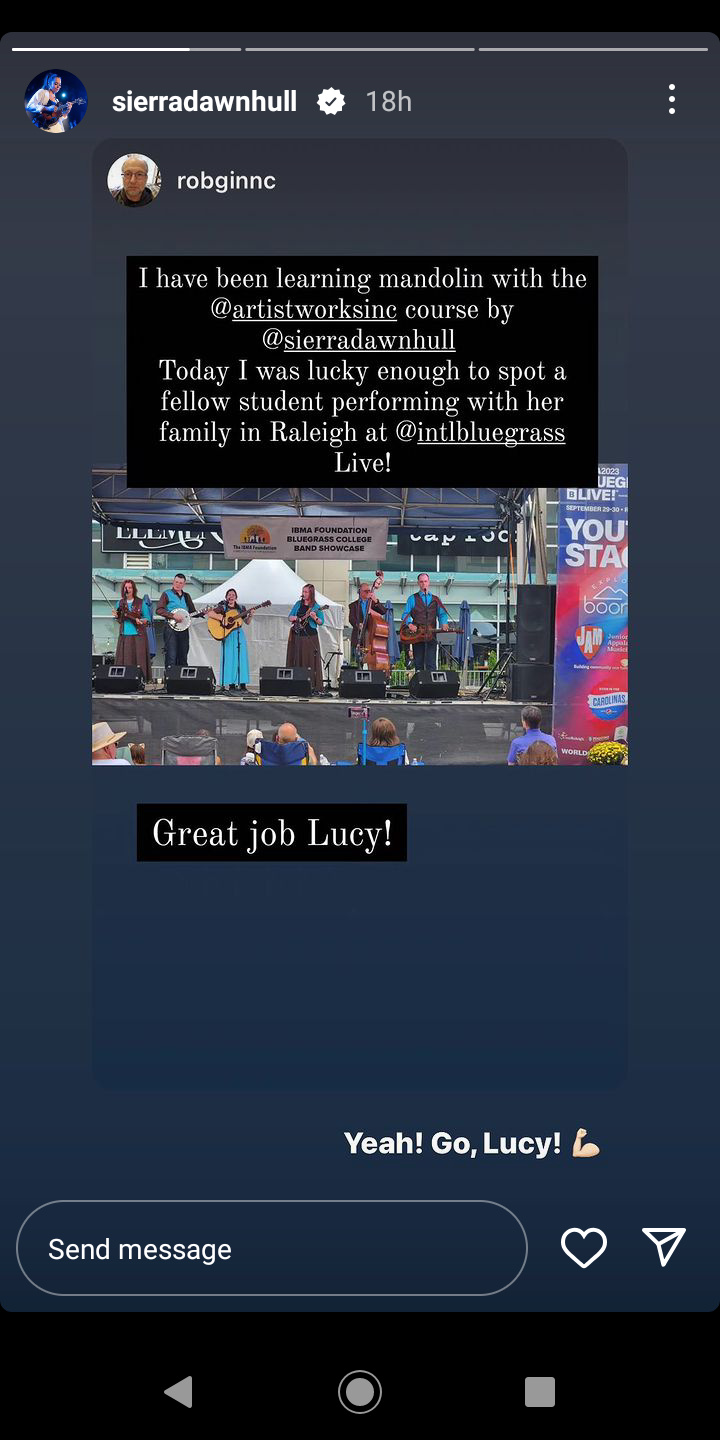This screenshot has height=1440, width=720.
Task: Go to the home screen
Action: point(360,1391)
